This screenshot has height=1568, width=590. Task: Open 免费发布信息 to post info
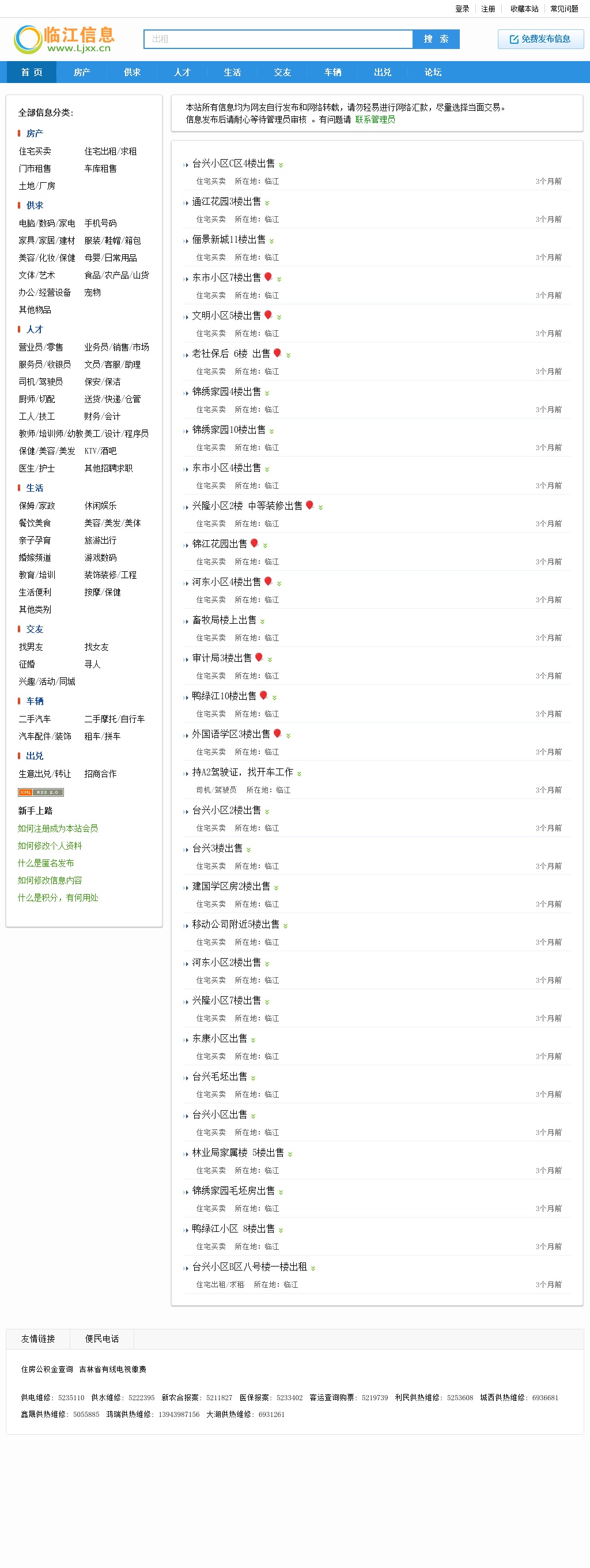[x=540, y=39]
